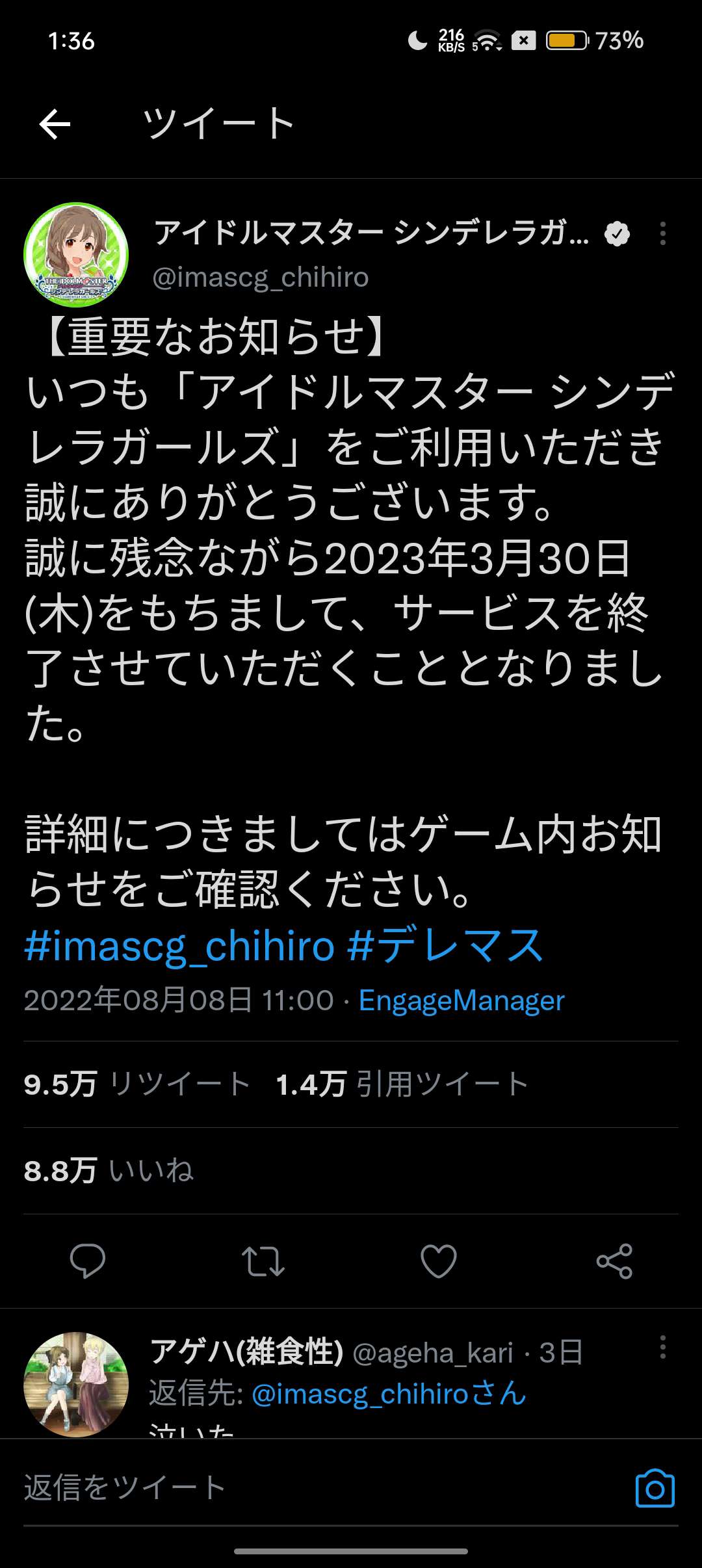Tap the @imascg_chihiroさん mention link

(389, 1394)
